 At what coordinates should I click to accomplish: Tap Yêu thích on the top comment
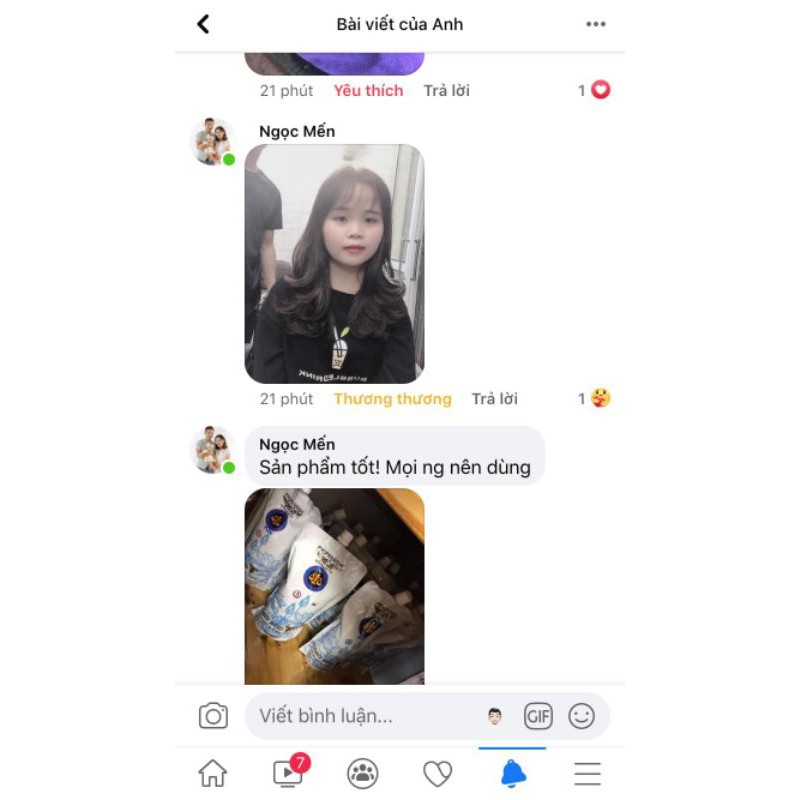click(x=368, y=90)
